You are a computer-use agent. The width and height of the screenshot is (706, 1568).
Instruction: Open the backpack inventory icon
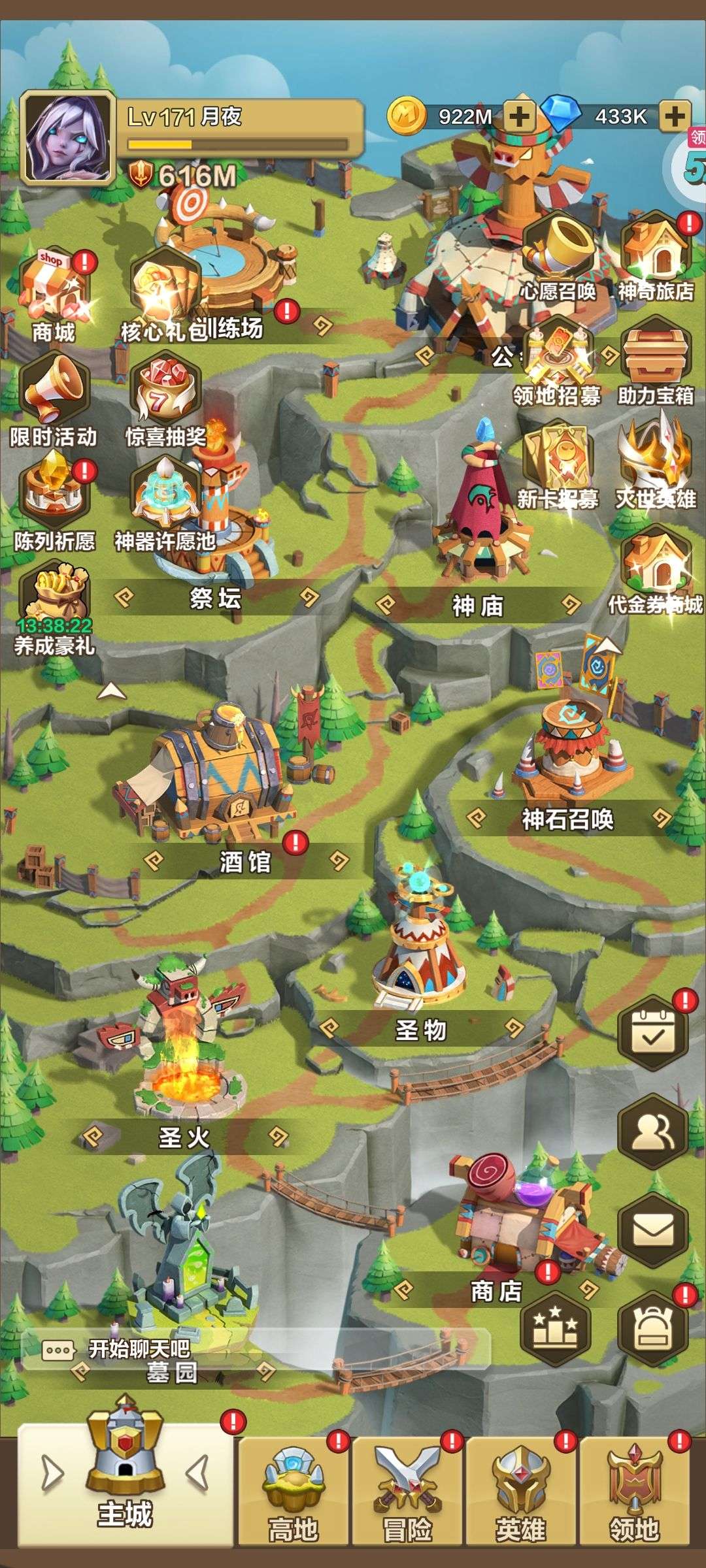pyautogui.click(x=653, y=1329)
